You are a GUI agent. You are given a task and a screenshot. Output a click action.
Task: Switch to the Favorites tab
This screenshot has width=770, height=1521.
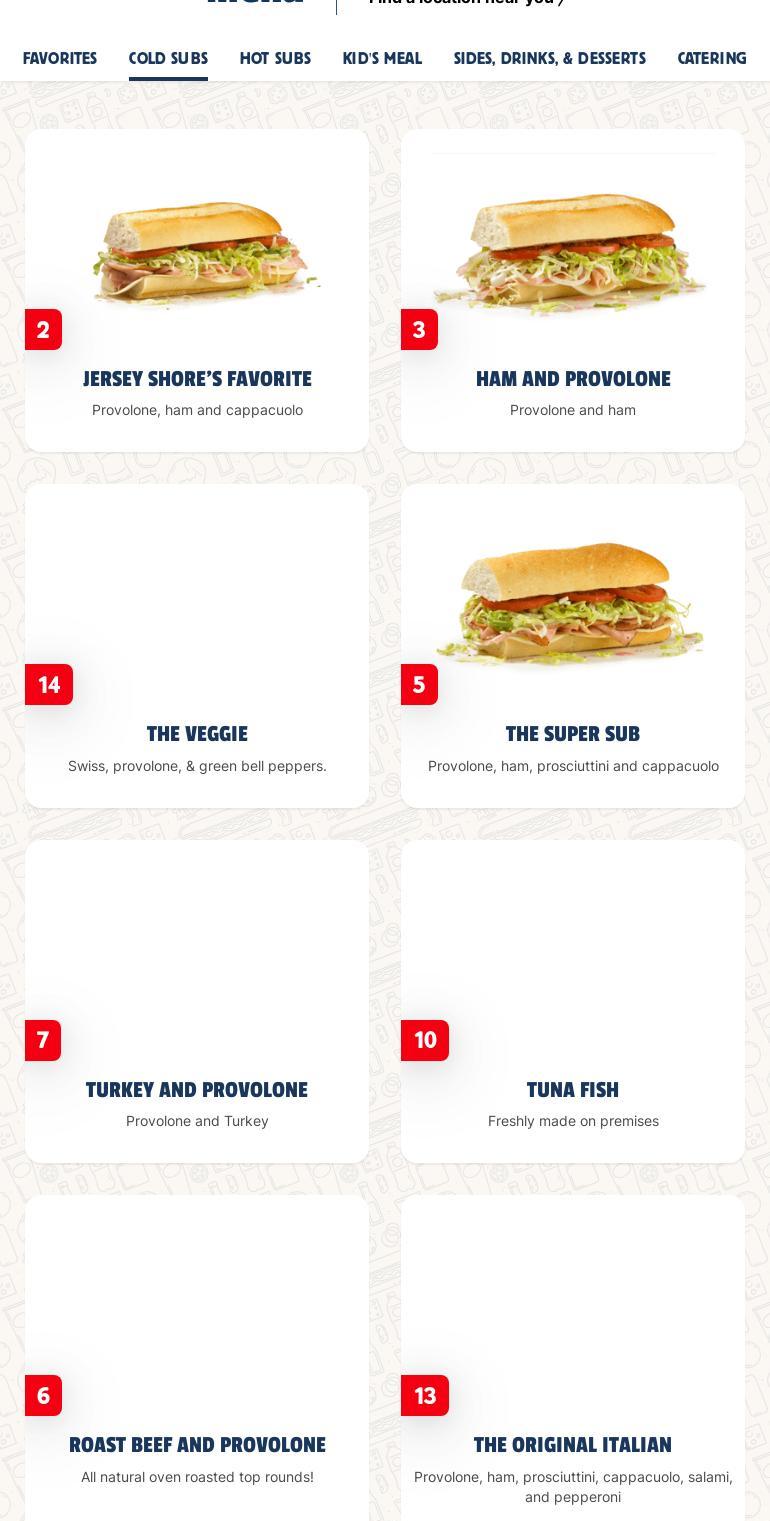(x=60, y=58)
